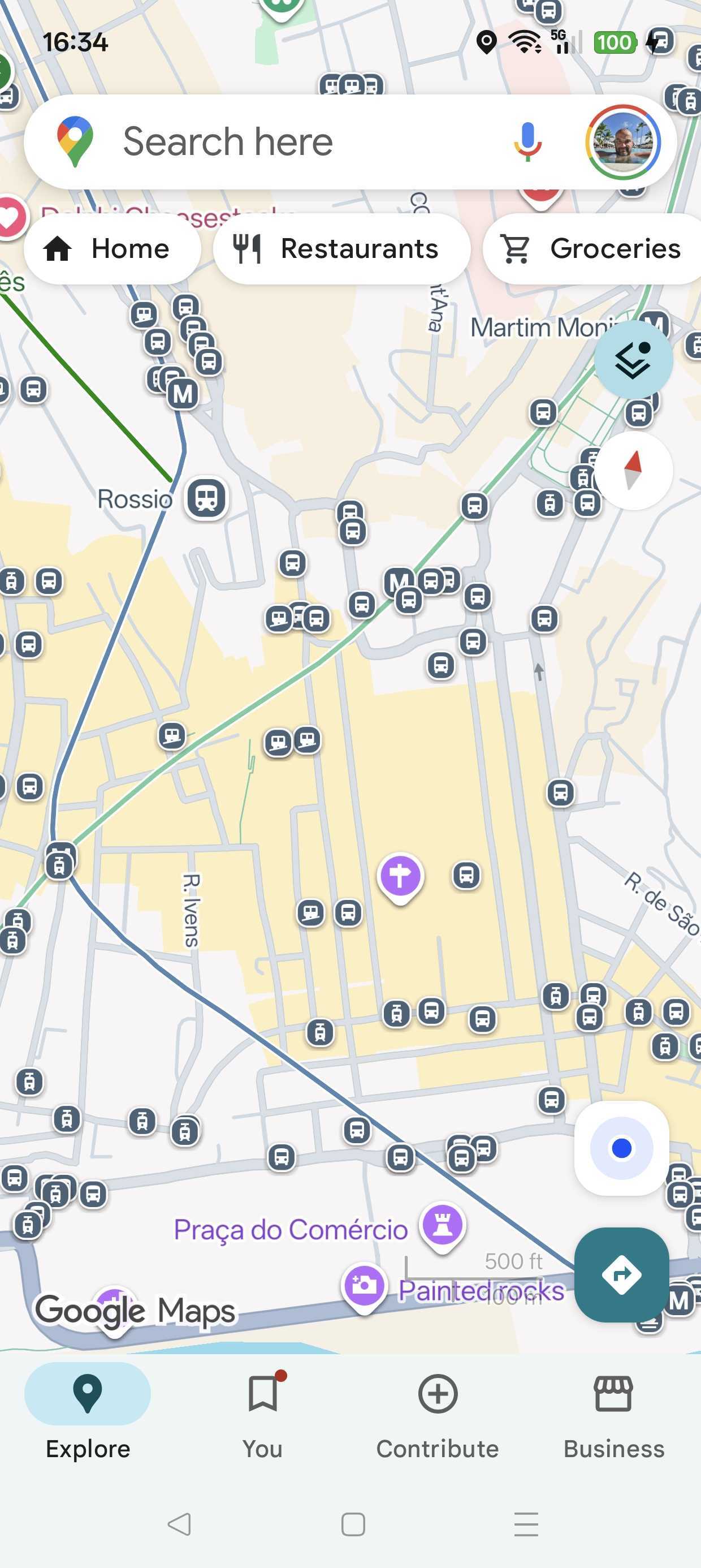
Task: Open directions with the arrow button
Action: [x=621, y=1274]
